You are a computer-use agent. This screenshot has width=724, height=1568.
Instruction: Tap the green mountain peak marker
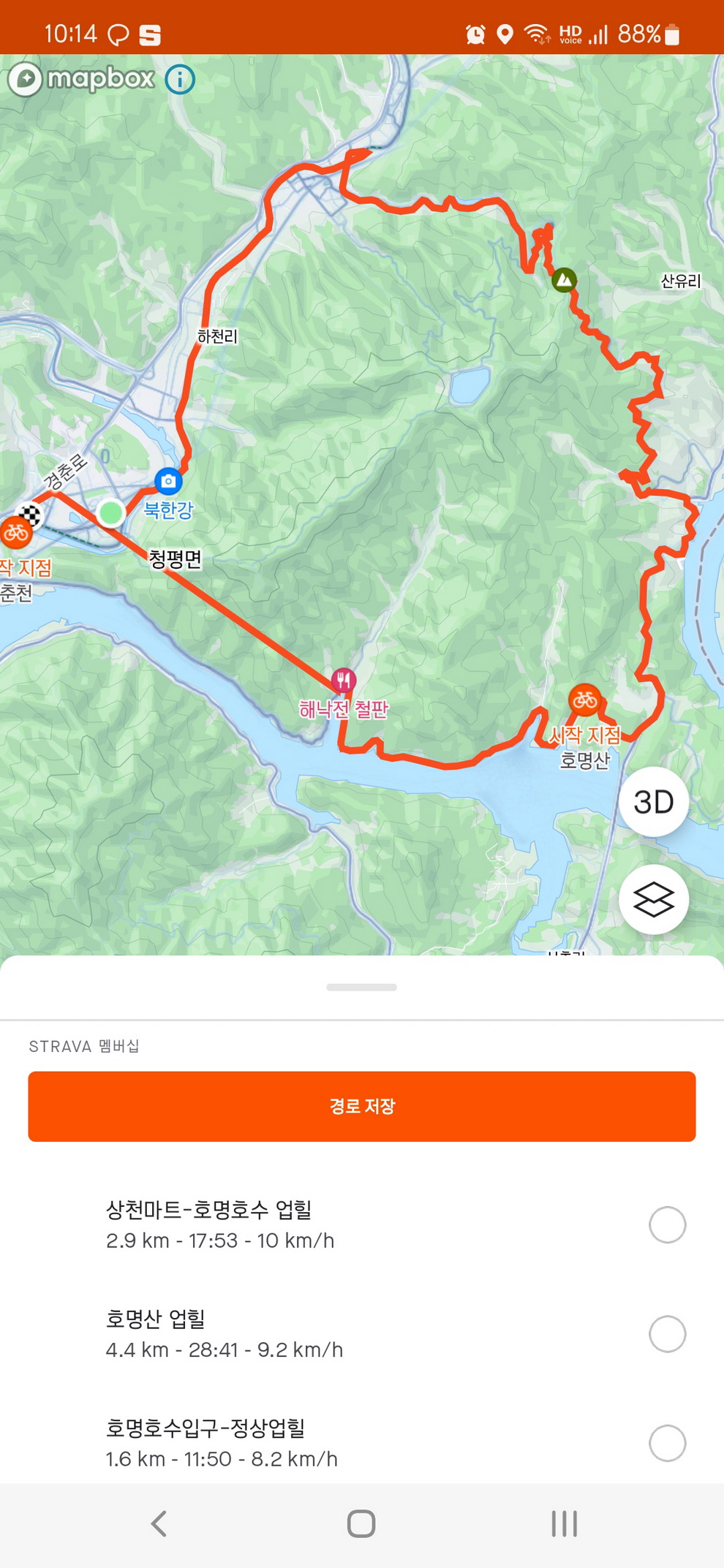click(564, 279)
